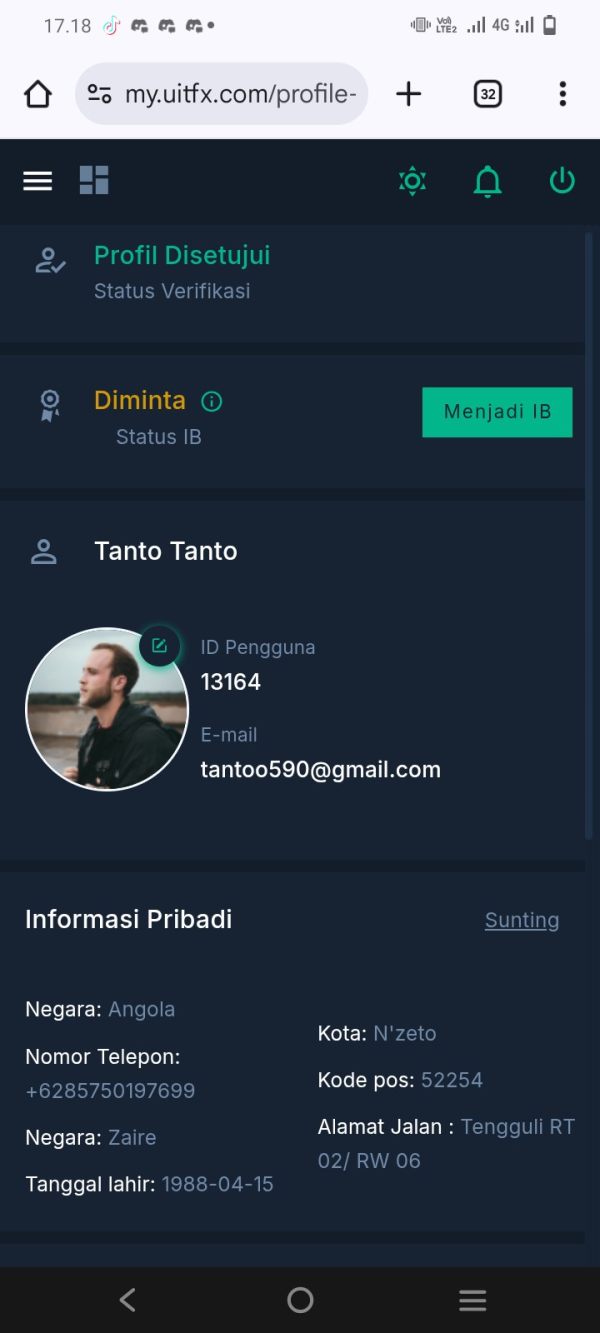Open a new browser tab
600x1333 pixels.
(x=408, y=94)
